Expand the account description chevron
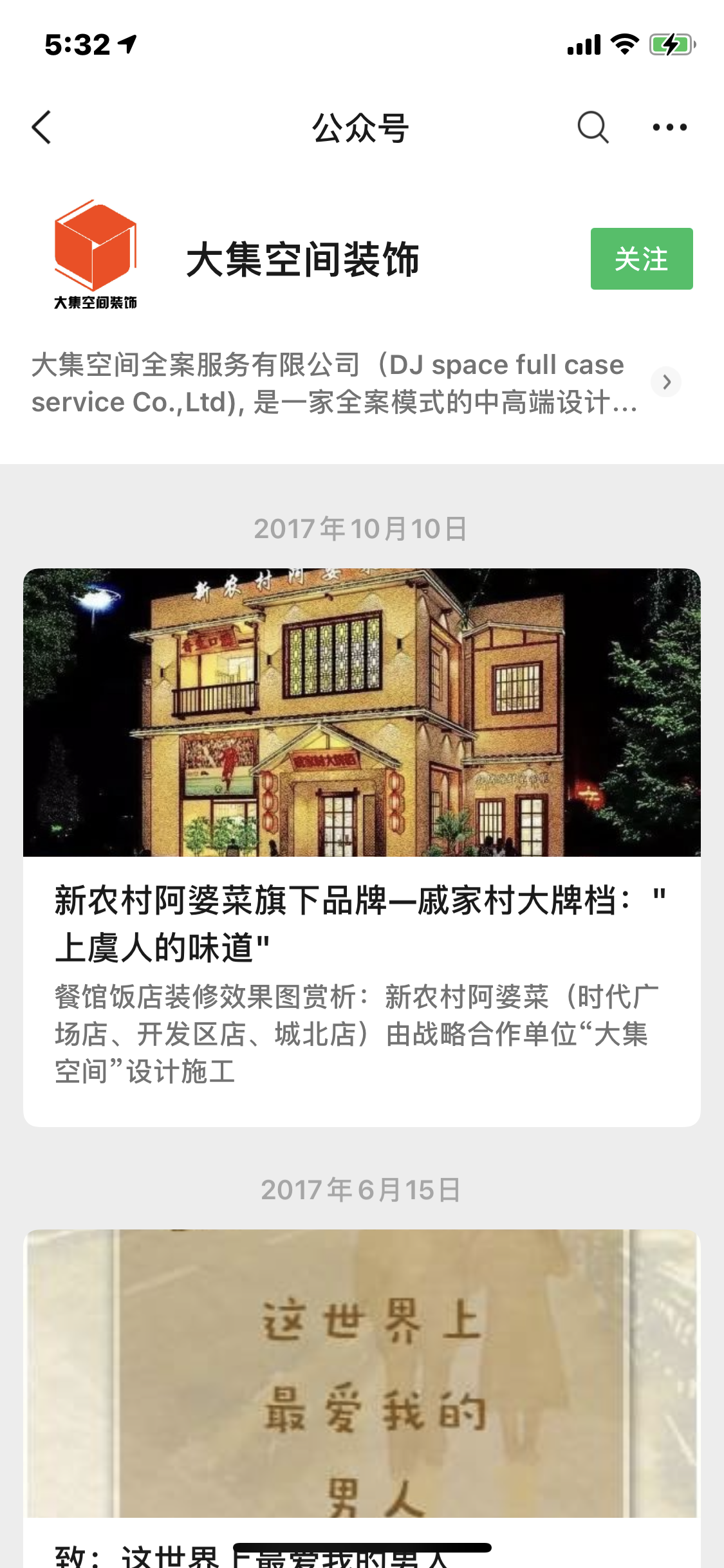The height and width of the screenshot is (1568, 724). click(666, 382)
